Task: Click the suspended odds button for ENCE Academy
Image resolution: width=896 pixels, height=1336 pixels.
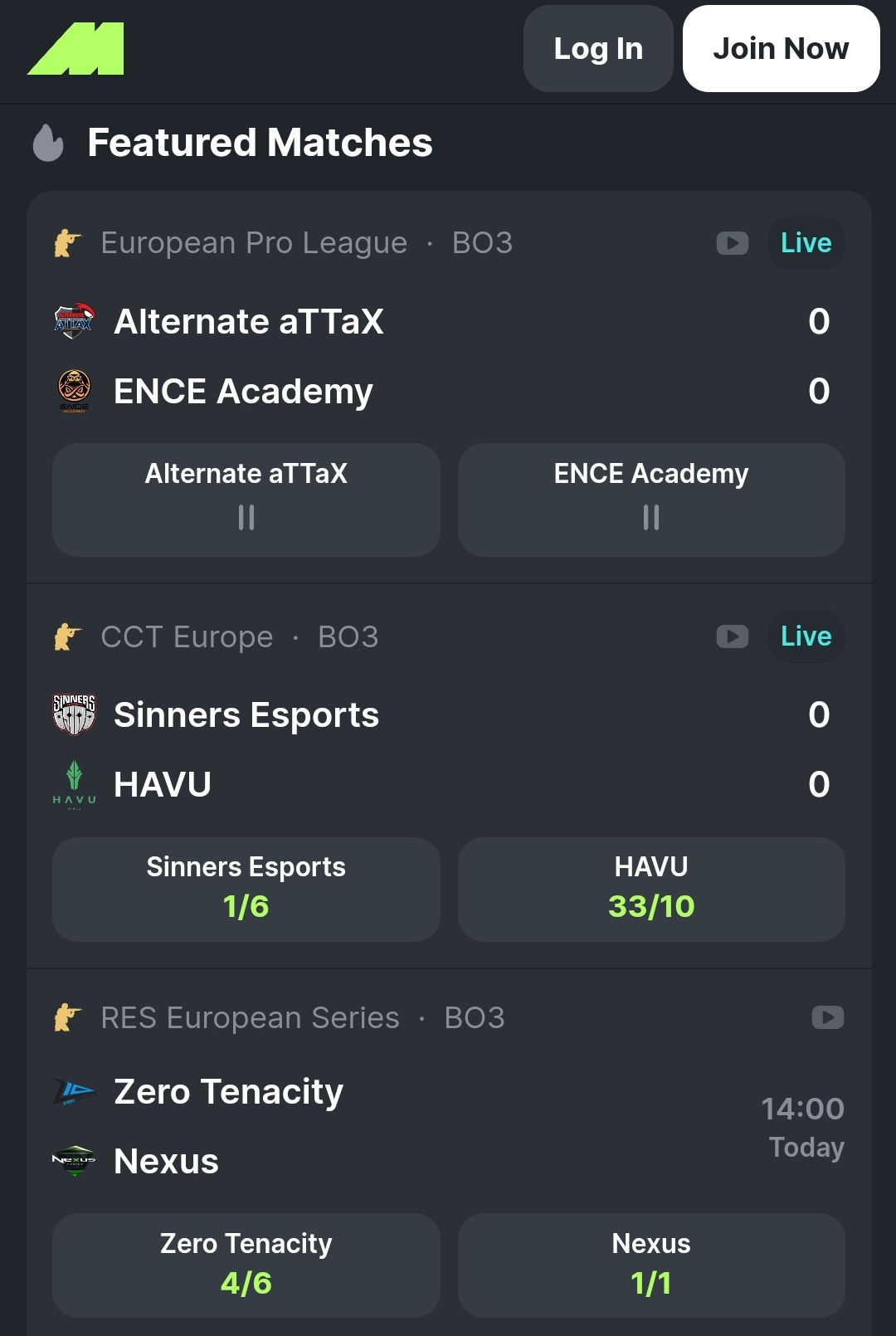Action: click(651, 500)
